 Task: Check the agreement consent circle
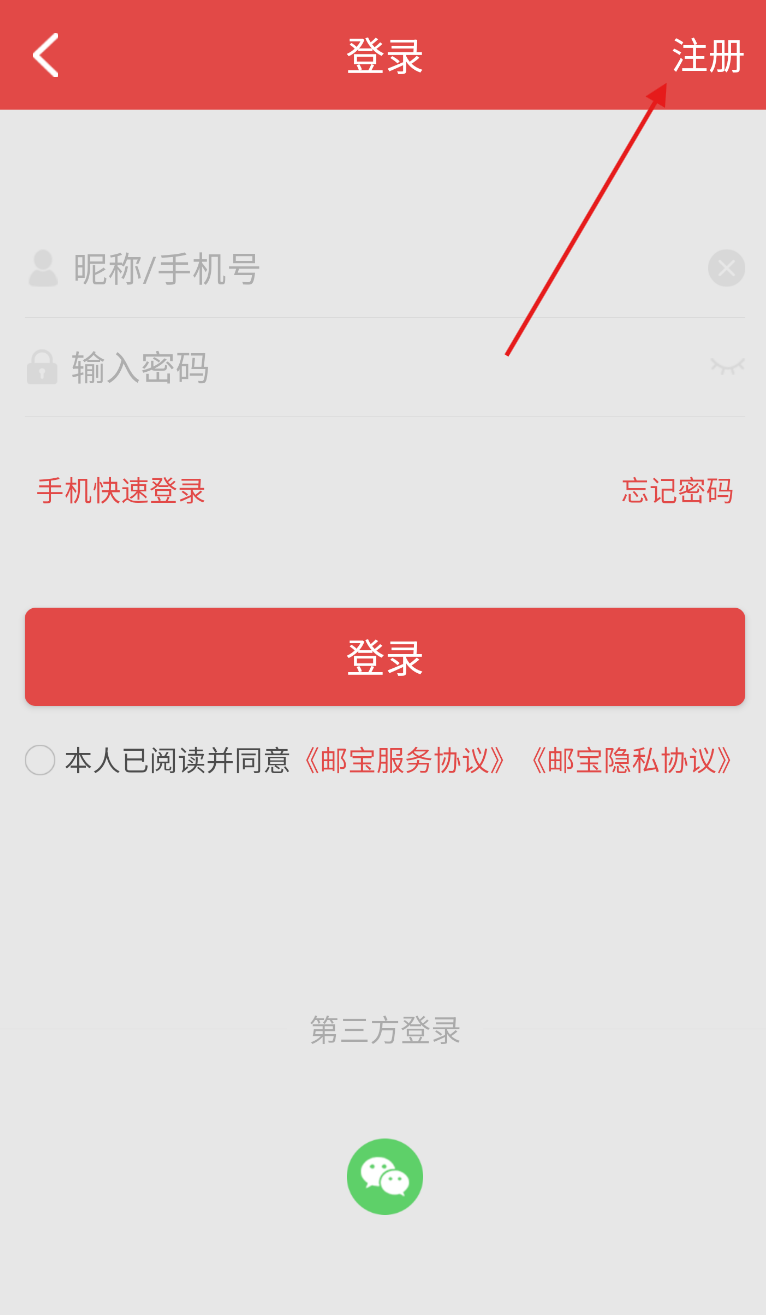tap(40, 760)
